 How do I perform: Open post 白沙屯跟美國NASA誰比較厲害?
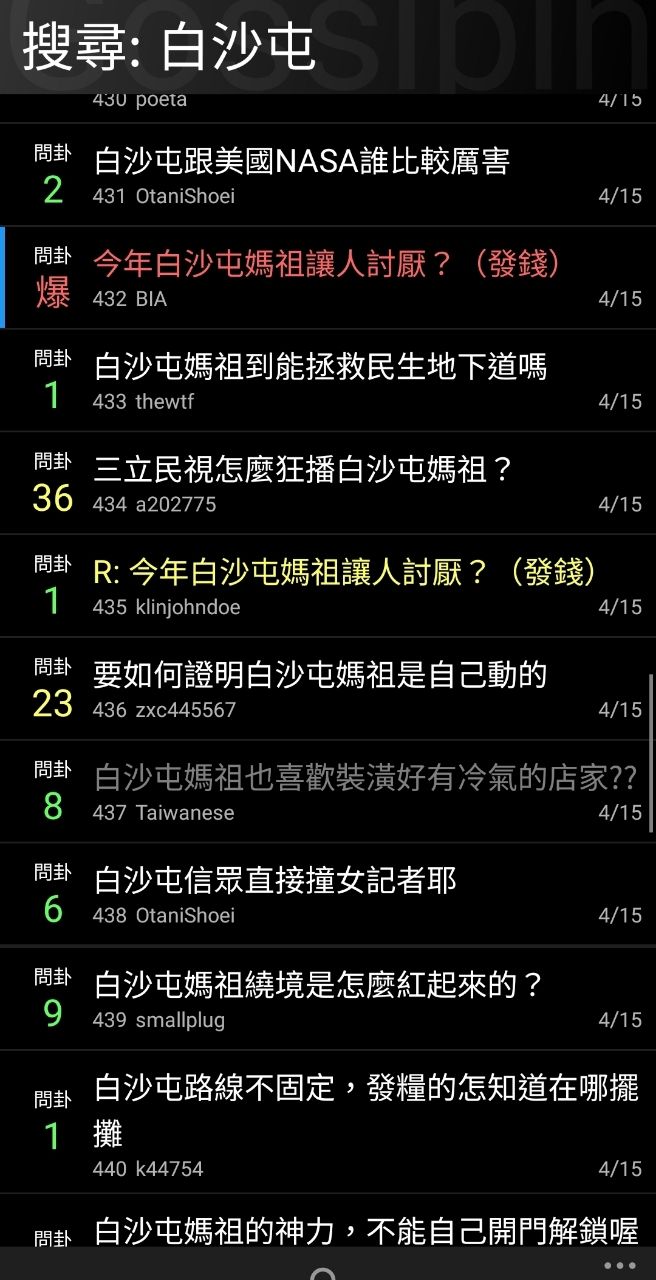(x=328, y=176)
